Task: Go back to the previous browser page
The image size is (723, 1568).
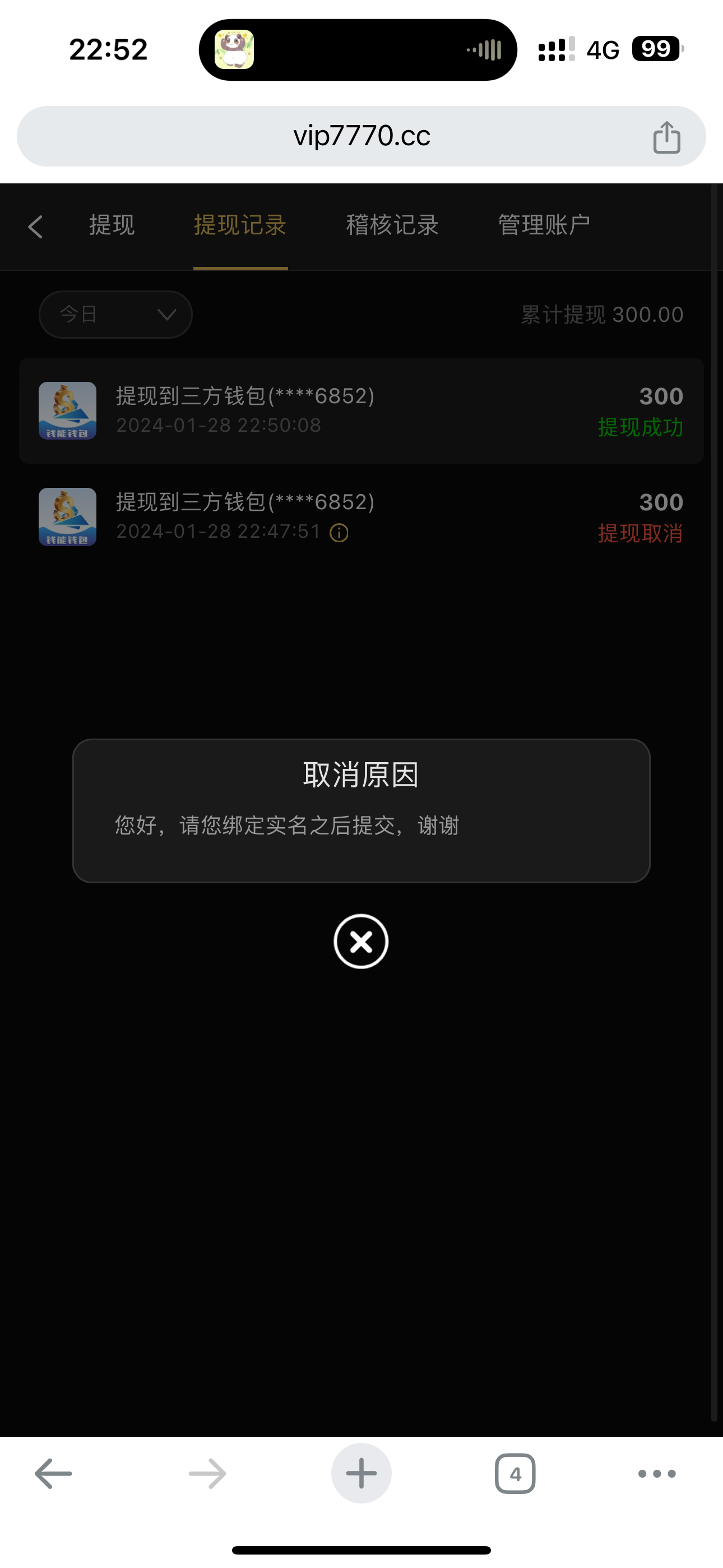Action: pyautogui.click(x=54, y=1474)
